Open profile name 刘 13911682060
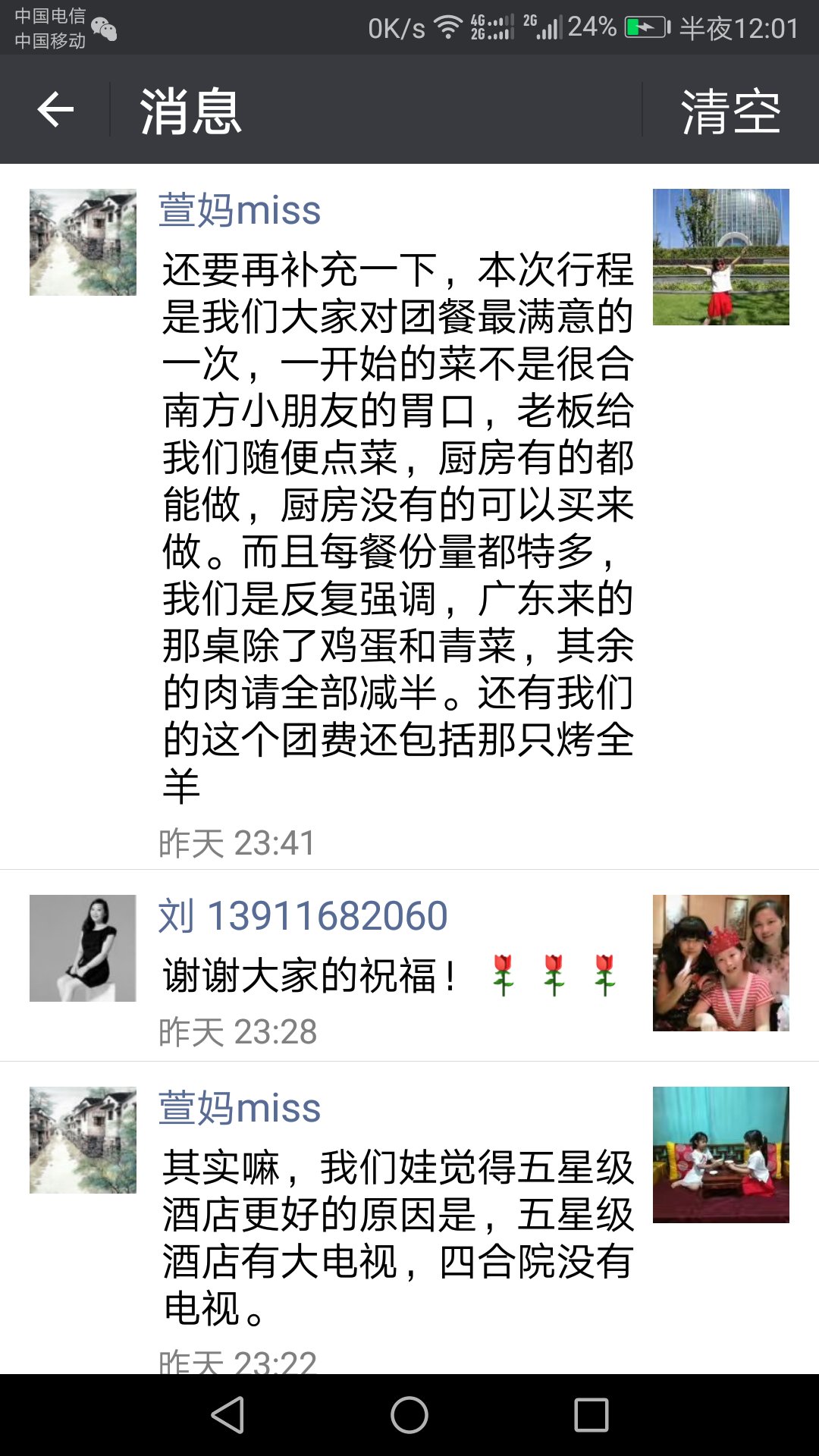Viewport: 819px width, 1456px height. click(303, 915)
